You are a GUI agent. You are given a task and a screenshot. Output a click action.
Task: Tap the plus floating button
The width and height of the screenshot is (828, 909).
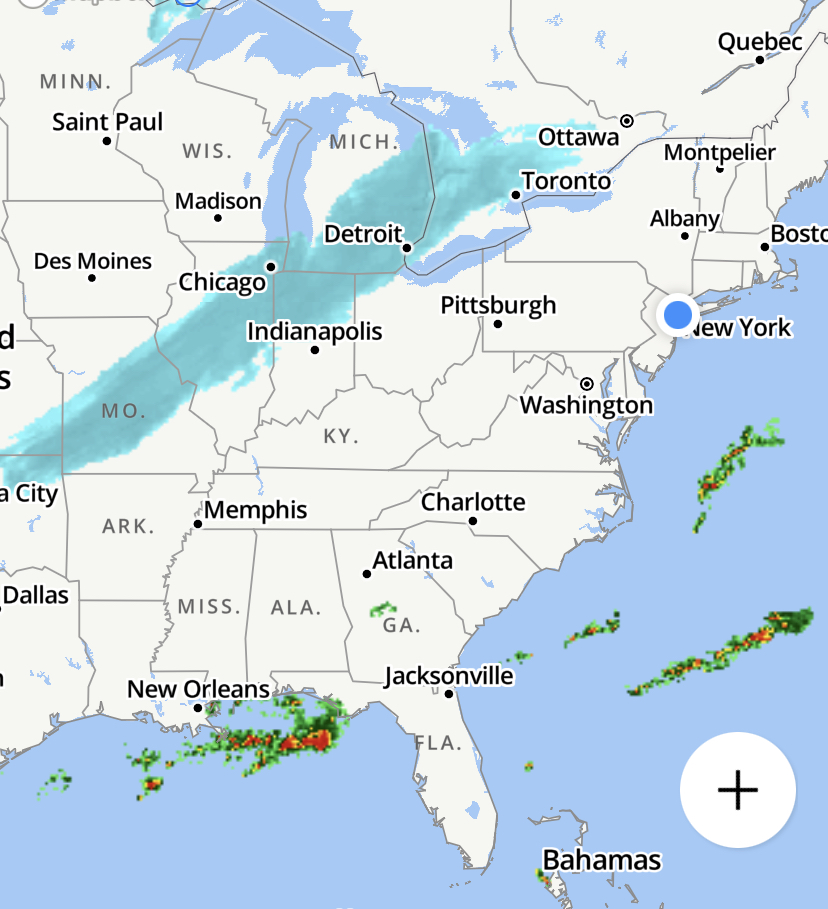point(738,790)
